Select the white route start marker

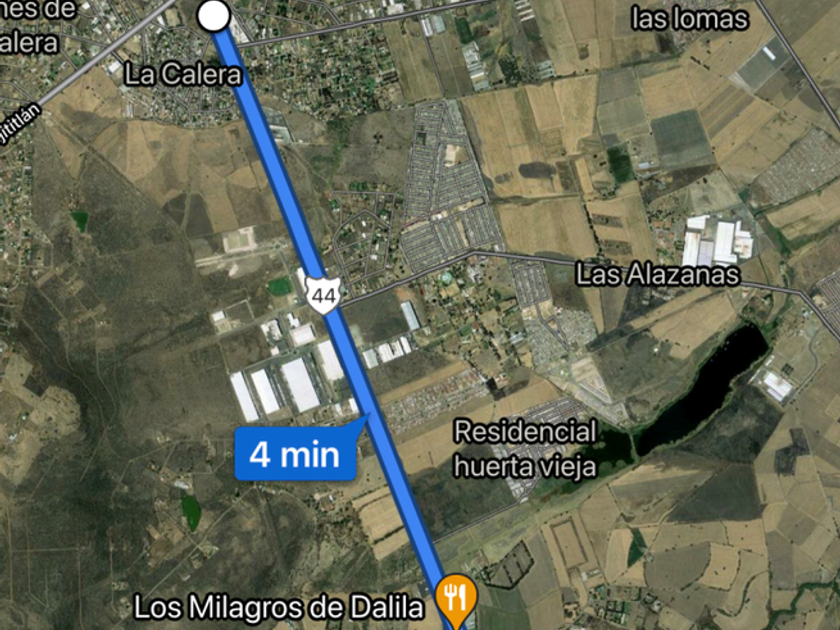[x=214, y=16]
